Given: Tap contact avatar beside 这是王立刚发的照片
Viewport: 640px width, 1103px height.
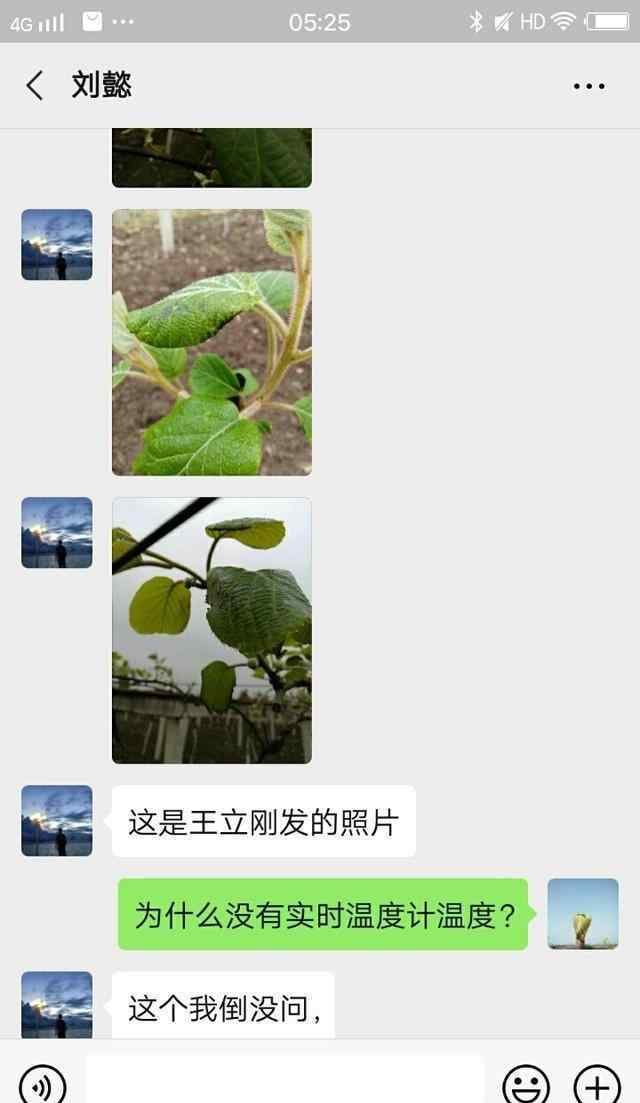Looking at the screenshot, I should click(x=57, y=821).
